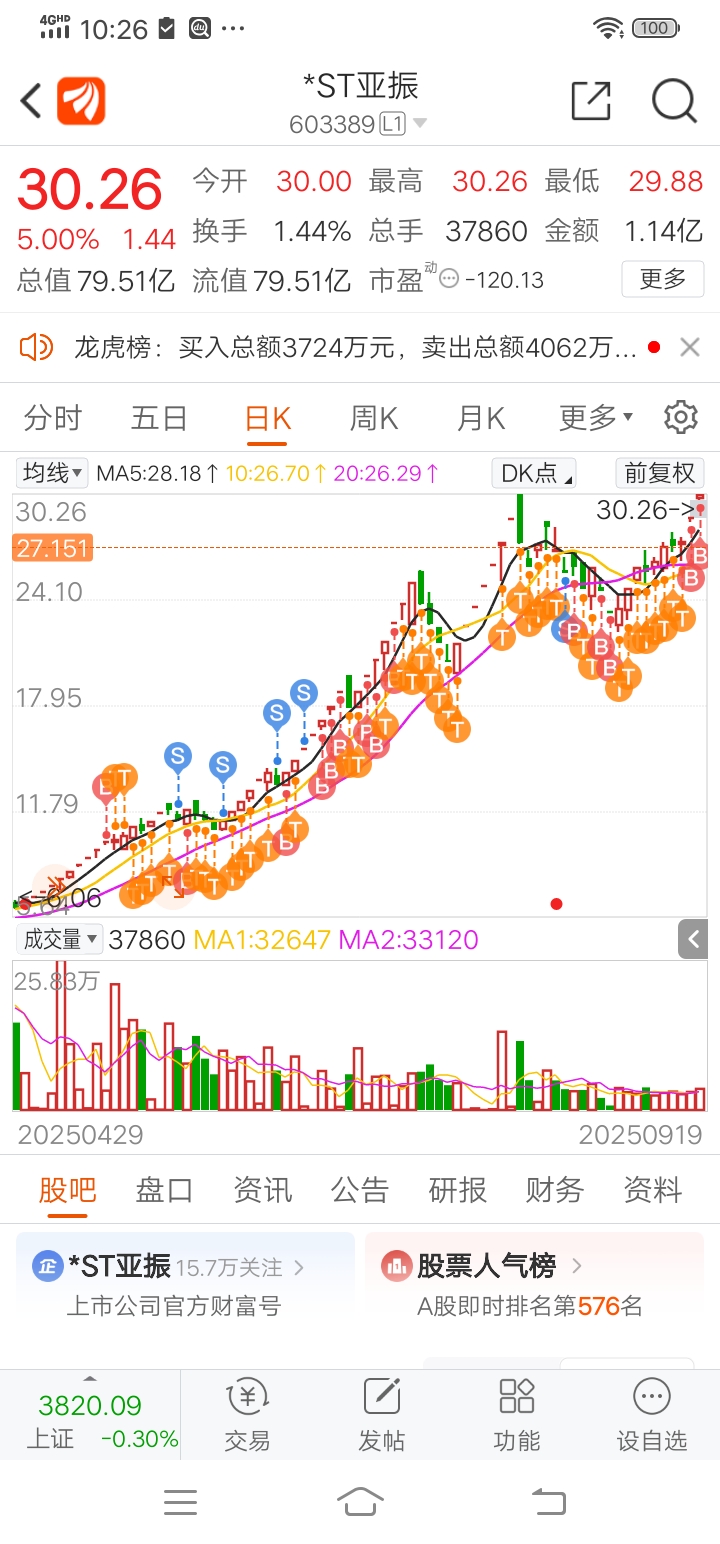720x1544 pixels.
Task: Switch to the 五日 chart tab
Action: (x=160, y=418)
